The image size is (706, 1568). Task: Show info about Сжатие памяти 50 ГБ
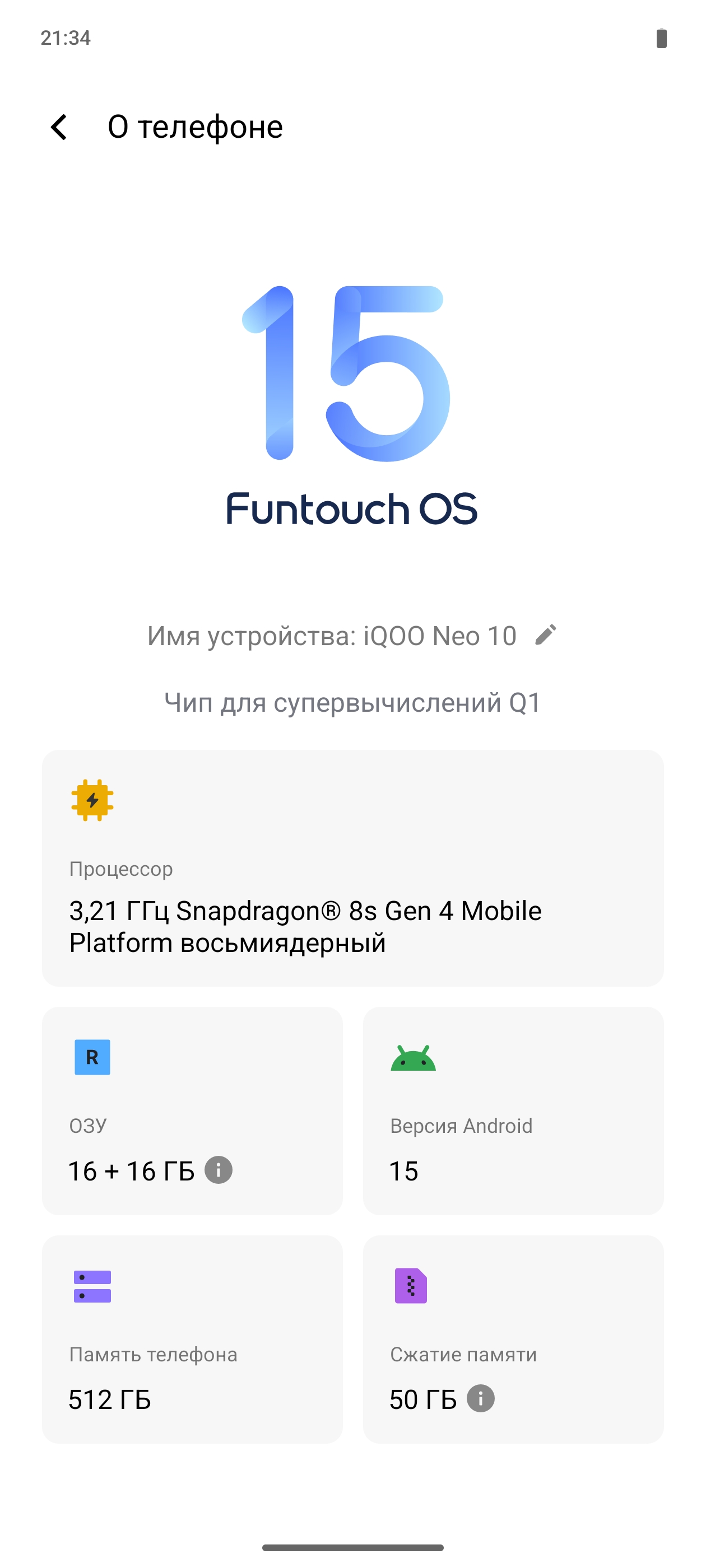481,1398
